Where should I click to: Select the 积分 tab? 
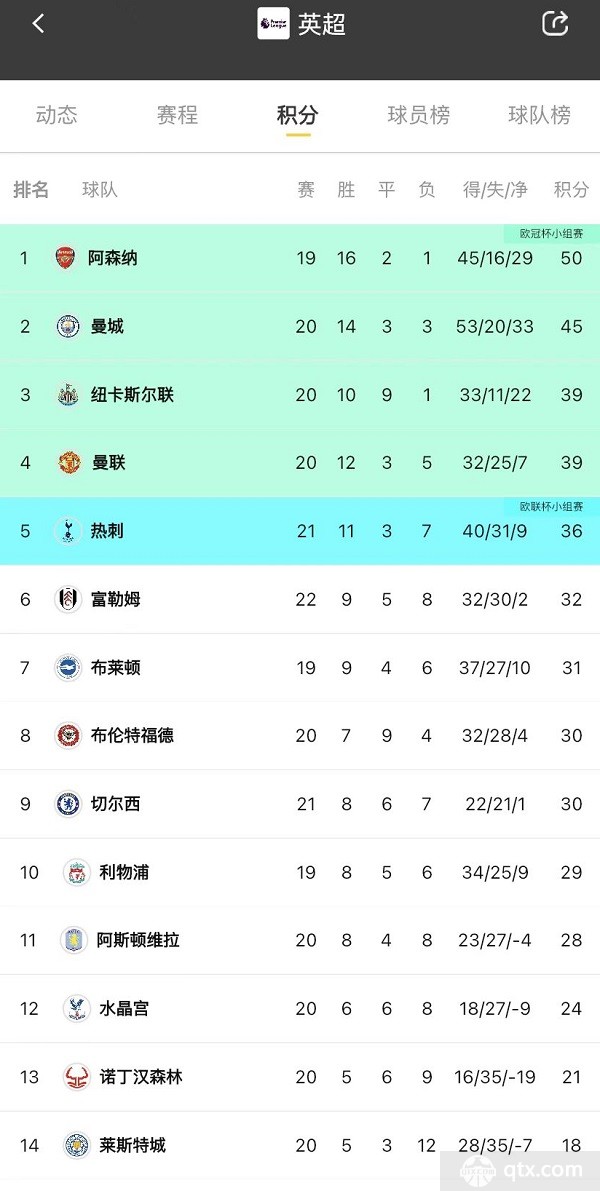click(x=298, y=115)
